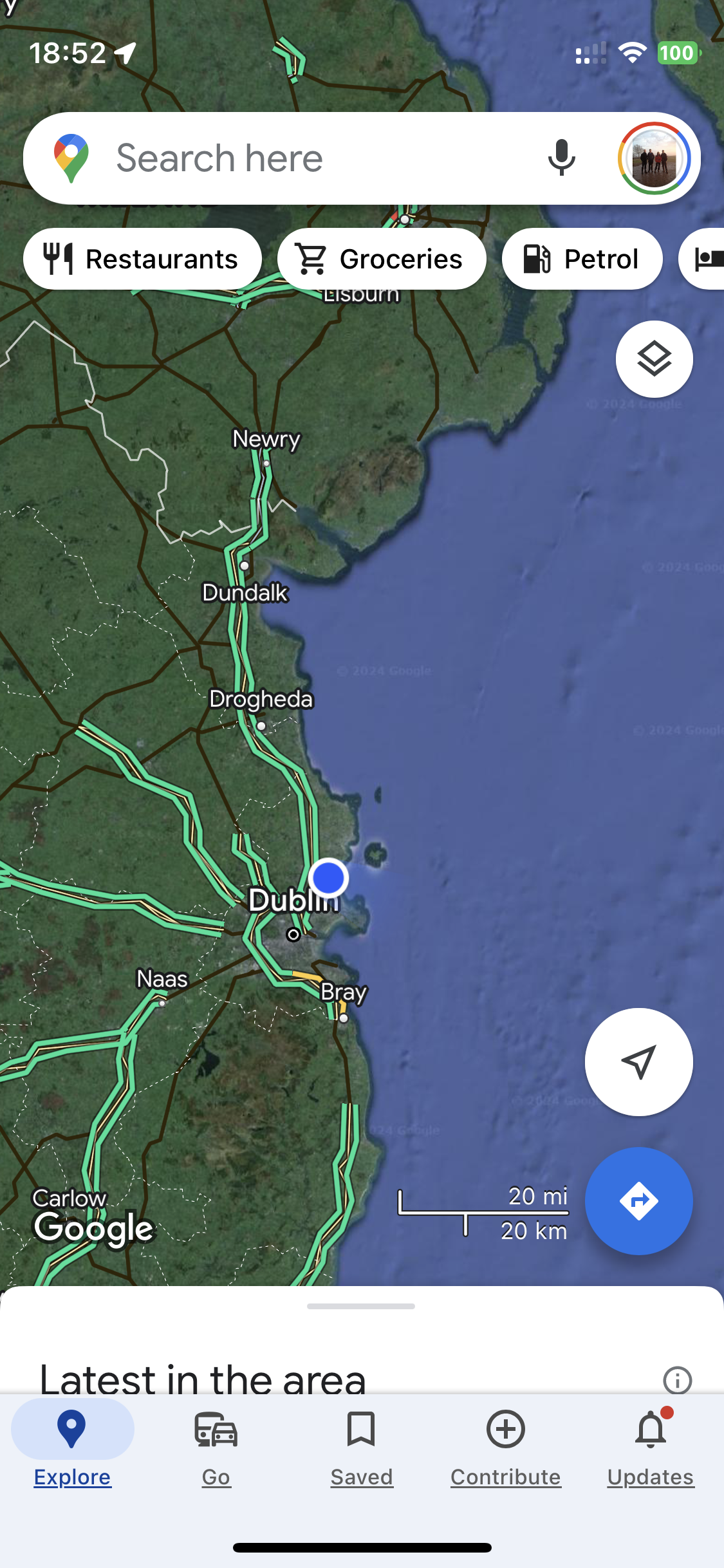Select the Restaurants chip
Viewport: 724px width, 1568px height.
pos(142,259)
